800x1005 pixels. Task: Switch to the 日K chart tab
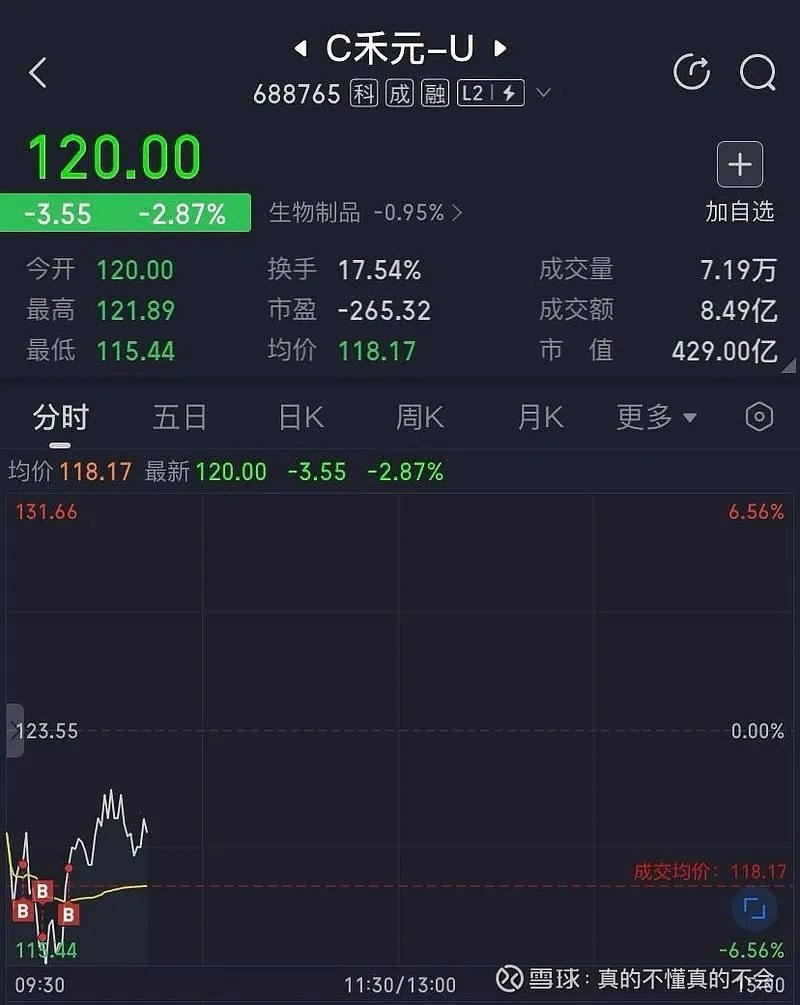pyautogui.click(x=301, y=417)
